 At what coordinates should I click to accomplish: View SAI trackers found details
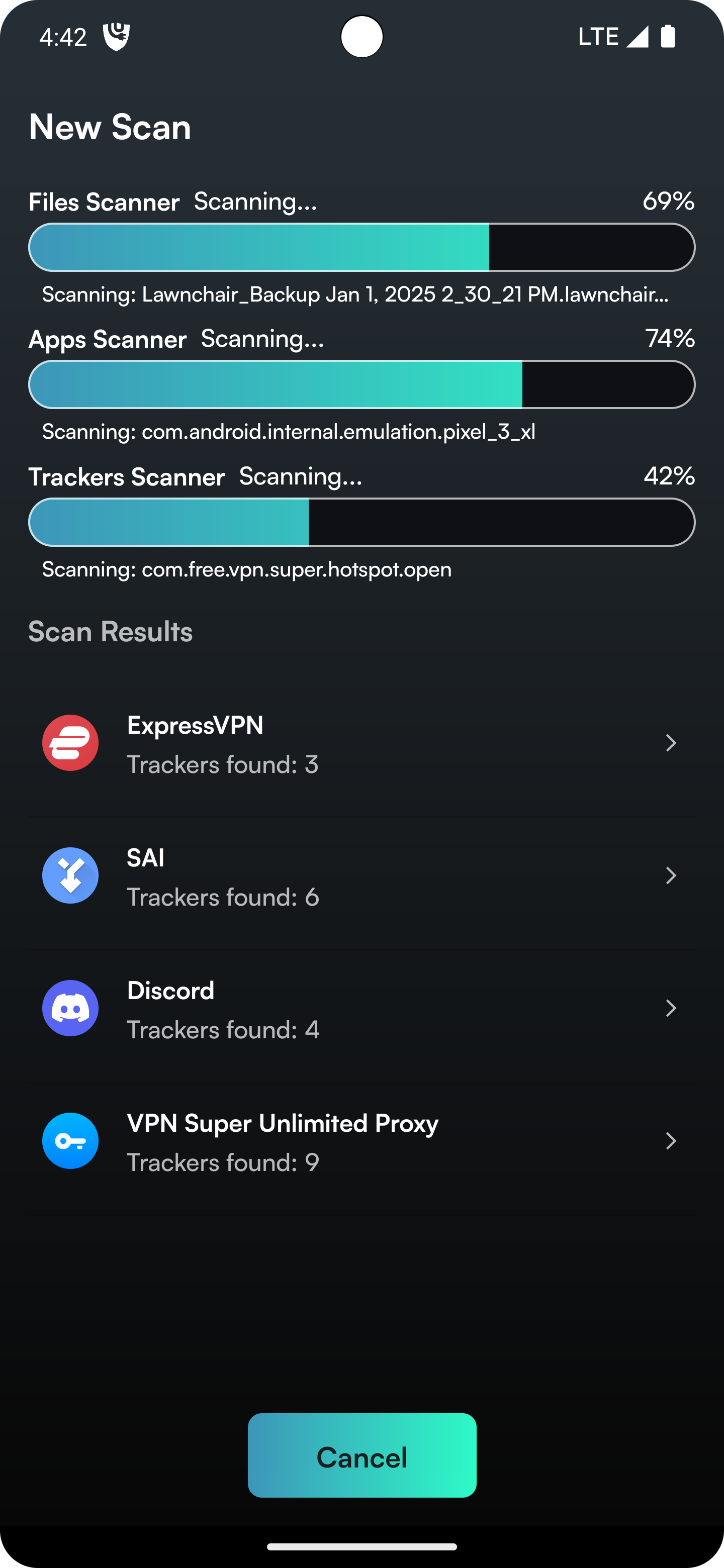click(361, 876)
